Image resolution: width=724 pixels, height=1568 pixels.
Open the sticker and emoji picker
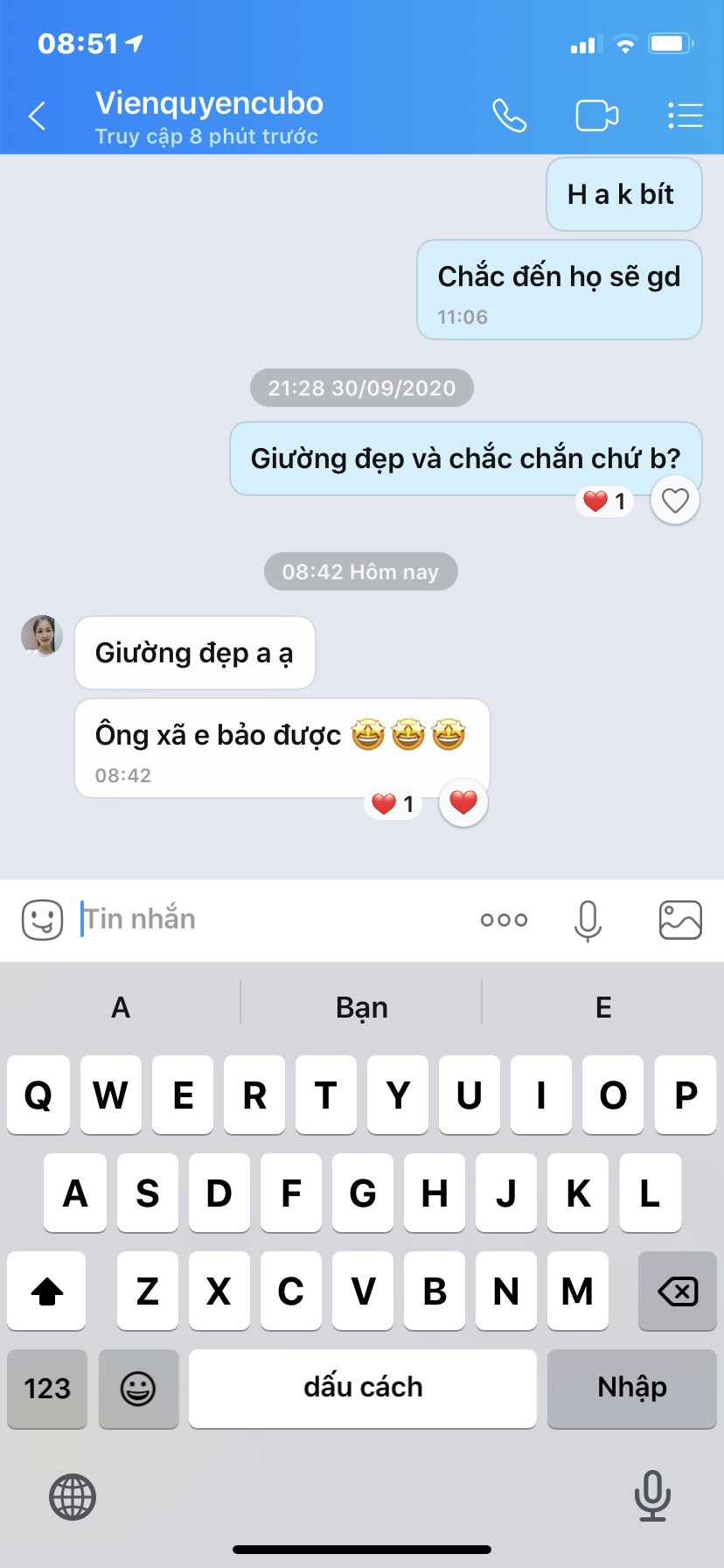click(x=42, y=920)
